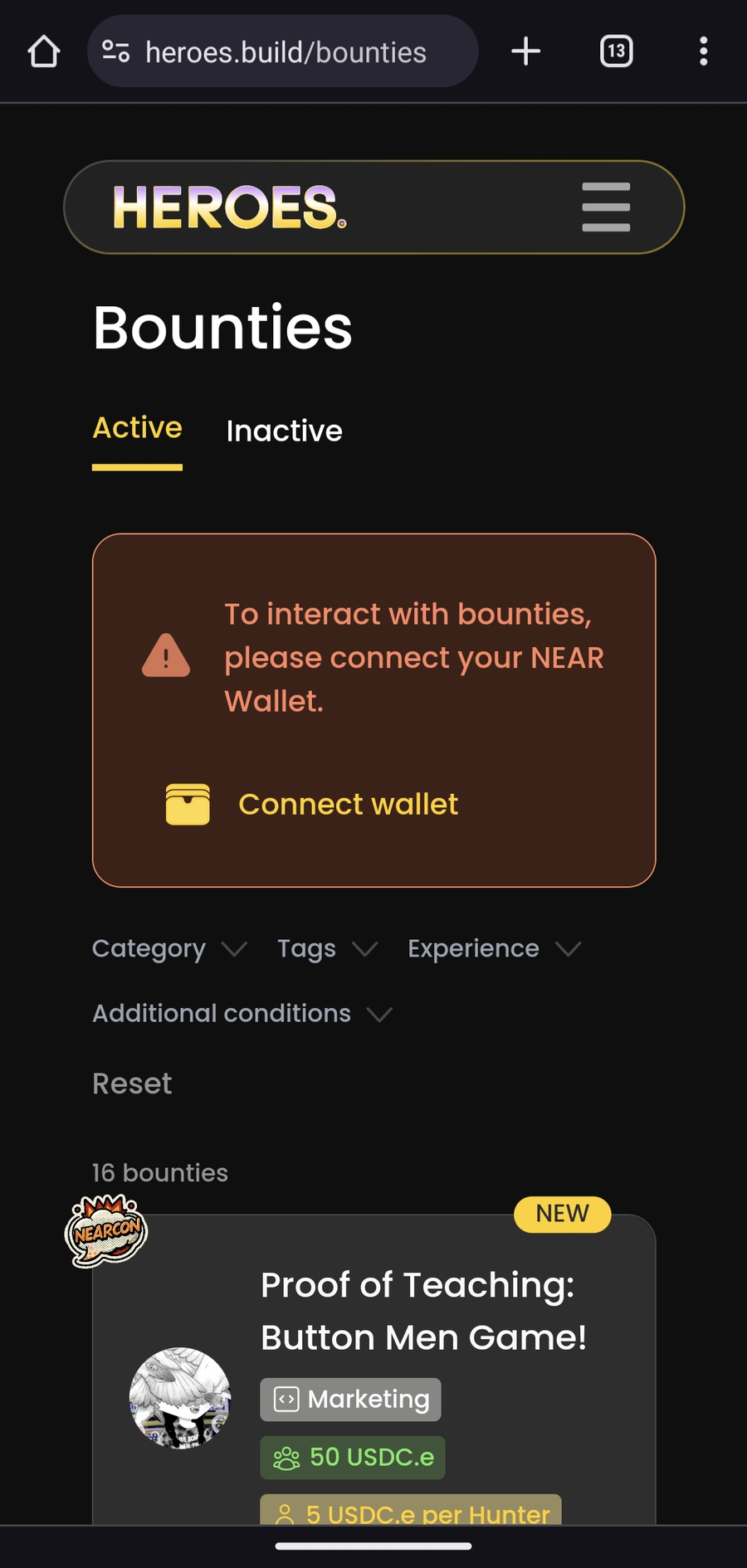Image resolution: width=747 pixels, height=1568 pixels.
Task: Expand the Experience filter
Action: click(494, 948)
